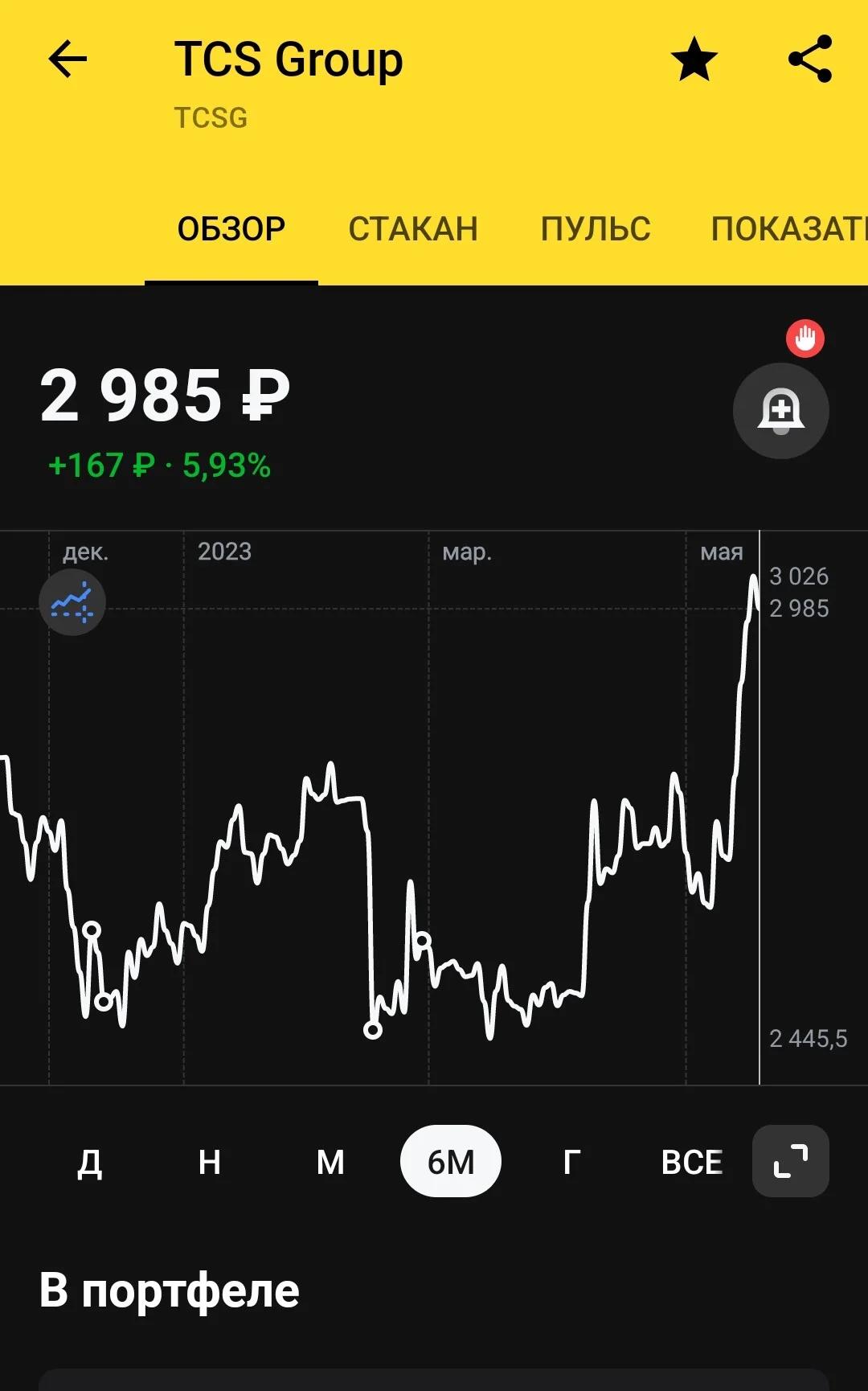Switch to the ПОКАЗАТЕЛИ tab
This screenshot has width=868, height=1391.
point(789,229)
